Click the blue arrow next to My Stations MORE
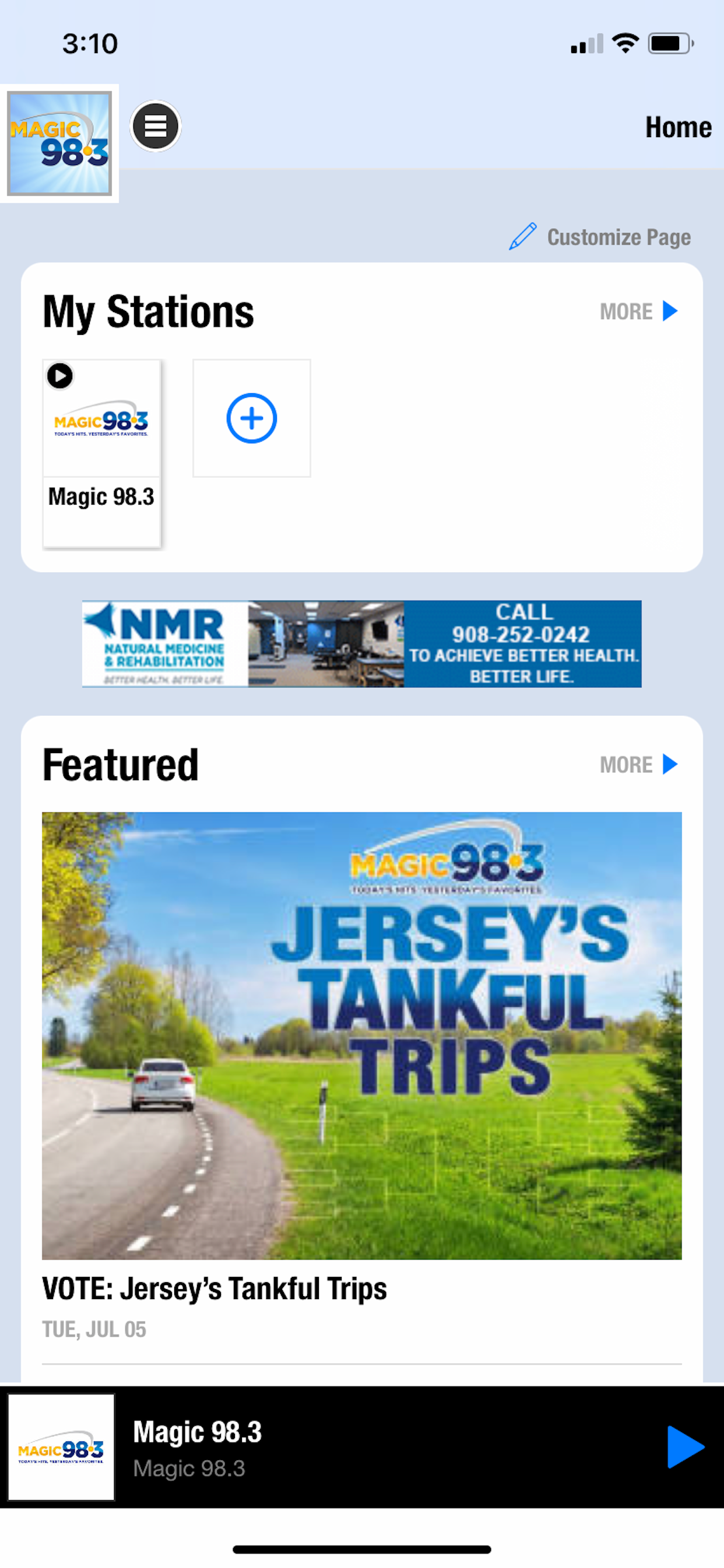 tap(670, 311)
